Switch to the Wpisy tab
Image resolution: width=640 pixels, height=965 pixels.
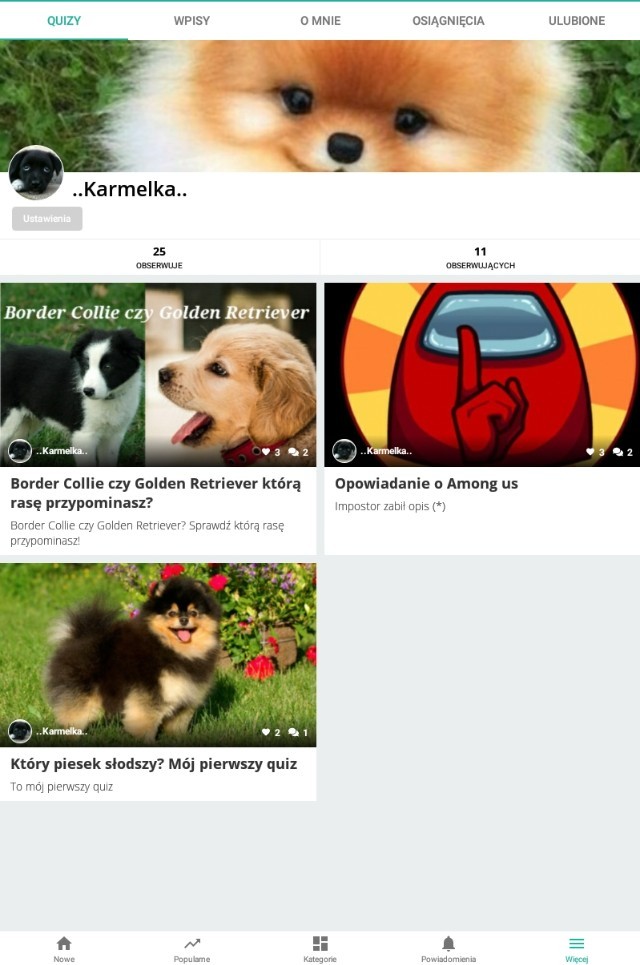192,20
